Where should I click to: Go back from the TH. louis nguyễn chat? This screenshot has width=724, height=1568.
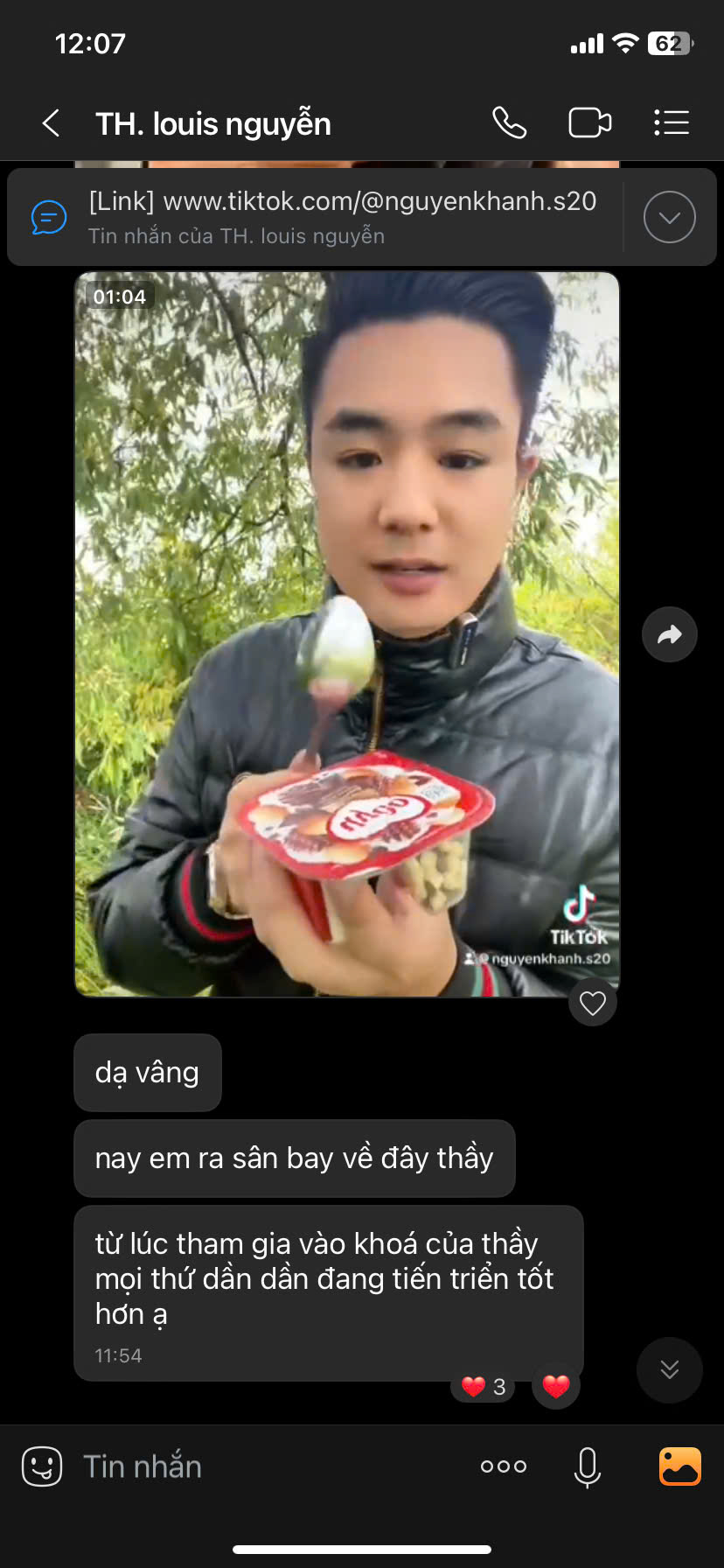point(52,123)
